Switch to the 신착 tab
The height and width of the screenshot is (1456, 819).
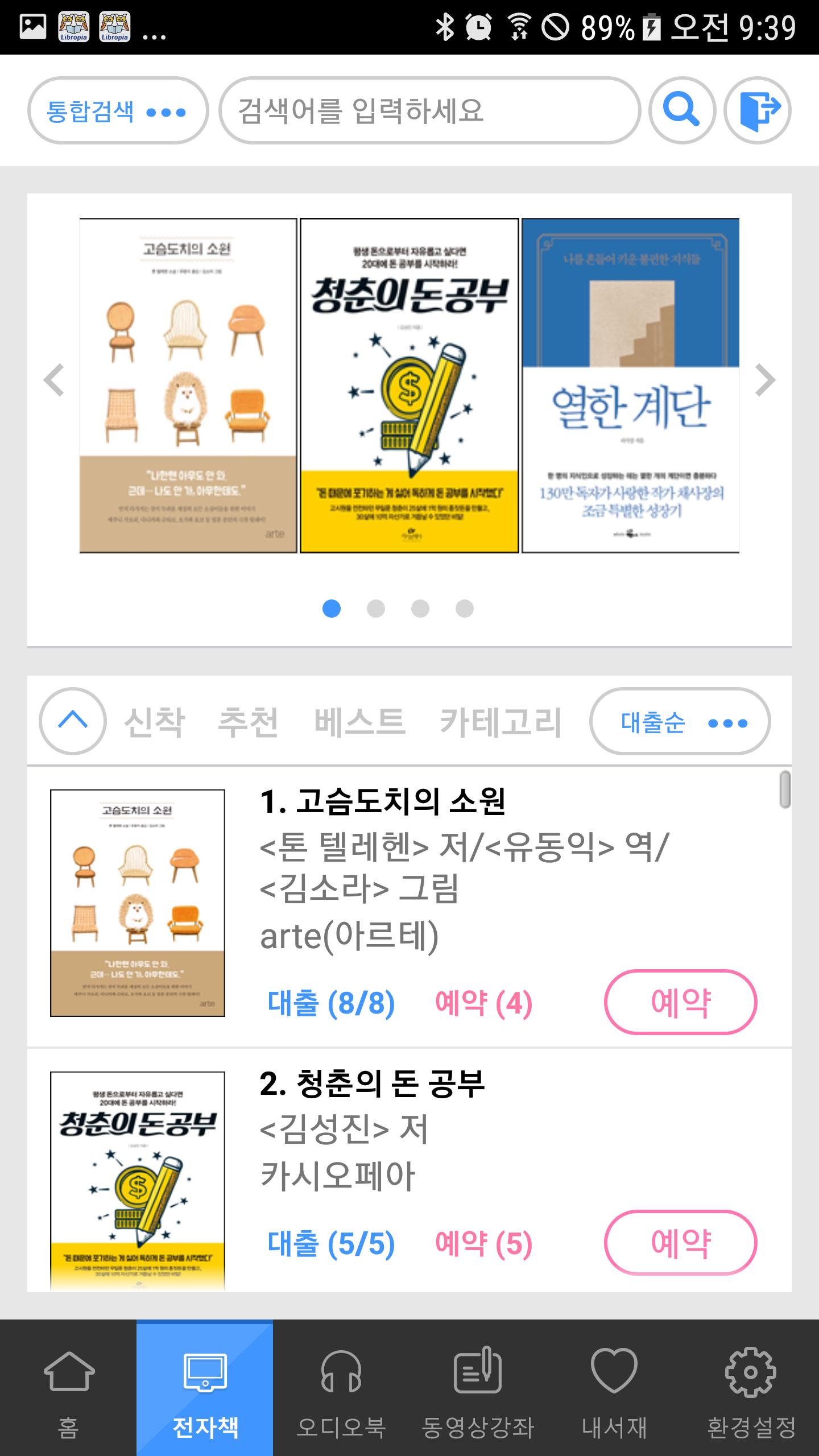(x=154, y=722)
